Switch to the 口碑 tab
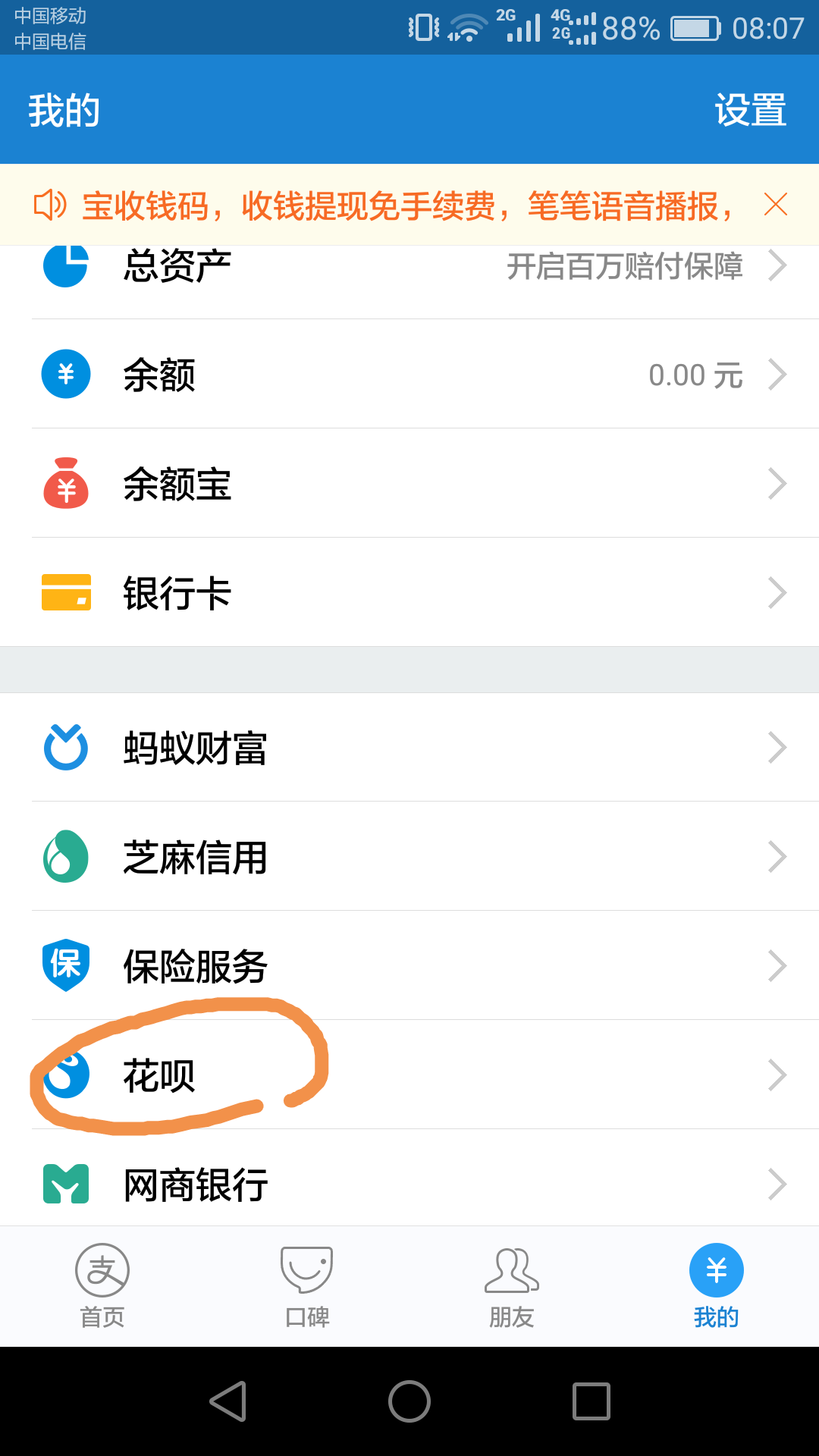The height and width of the screenshot is (1456, 819). pyautogui.click(x=307, y=1286)
